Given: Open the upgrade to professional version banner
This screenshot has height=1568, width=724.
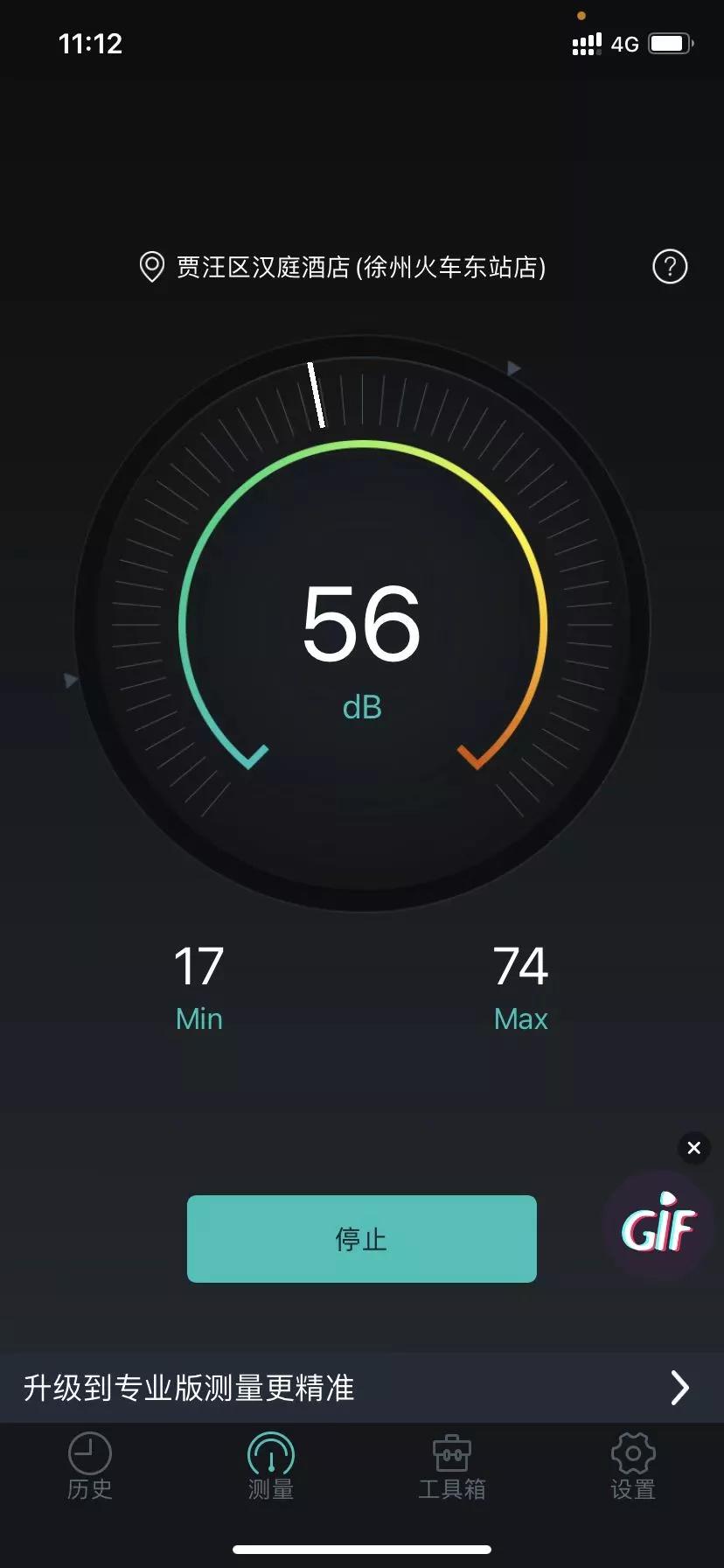Looking at the screenshot, I should click(x=362, y=1388).
